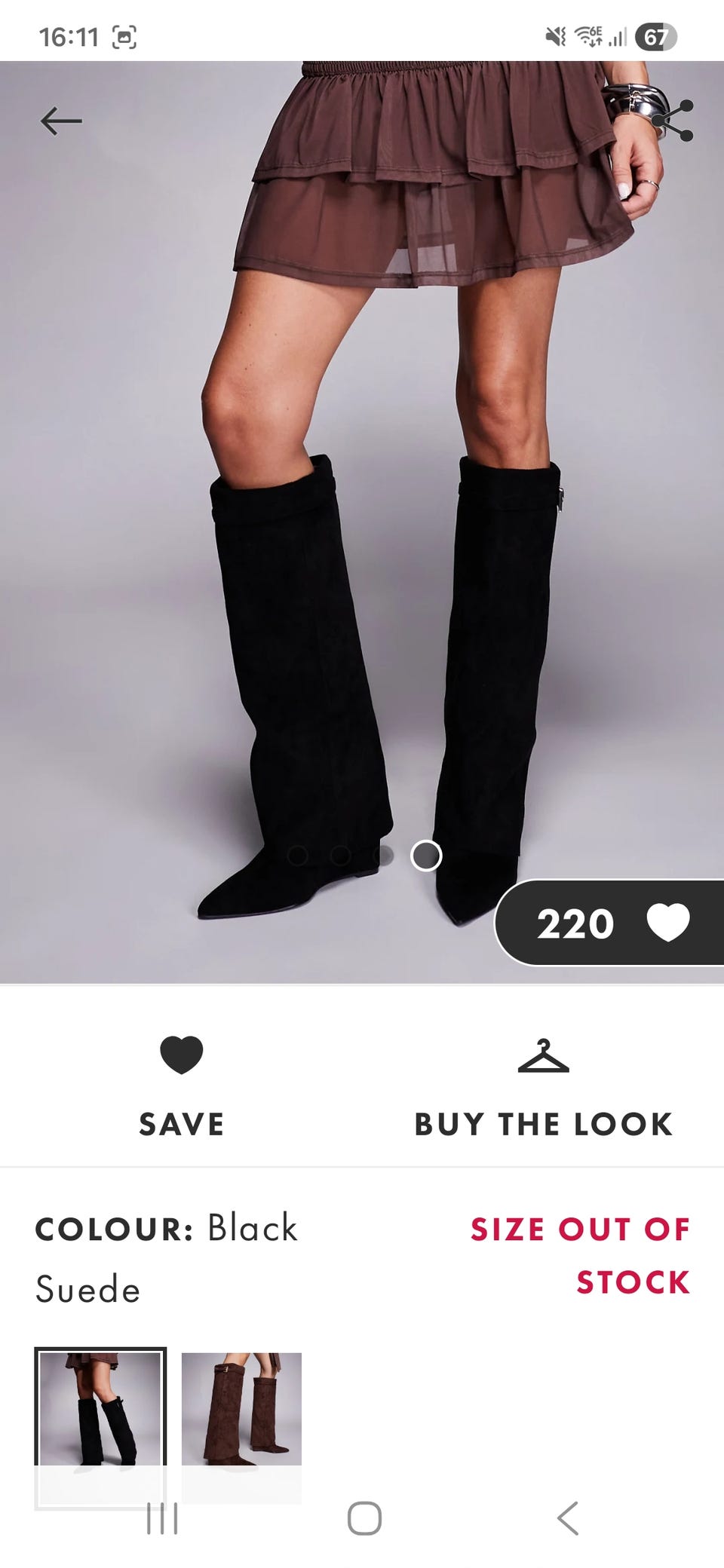Save the boots to your wishlist

pyautogui.click(x=182, y=1086)
